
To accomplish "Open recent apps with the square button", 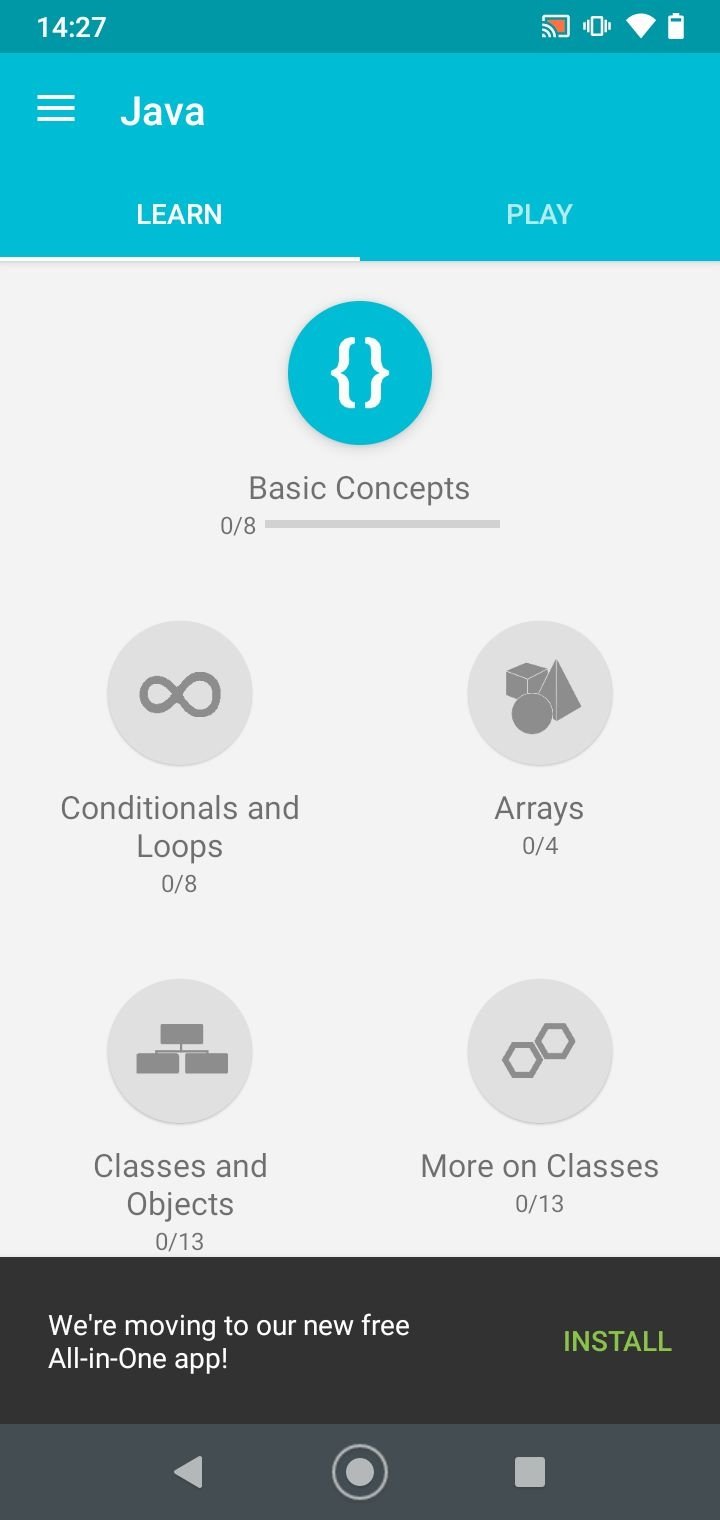I will point(529,1472).
